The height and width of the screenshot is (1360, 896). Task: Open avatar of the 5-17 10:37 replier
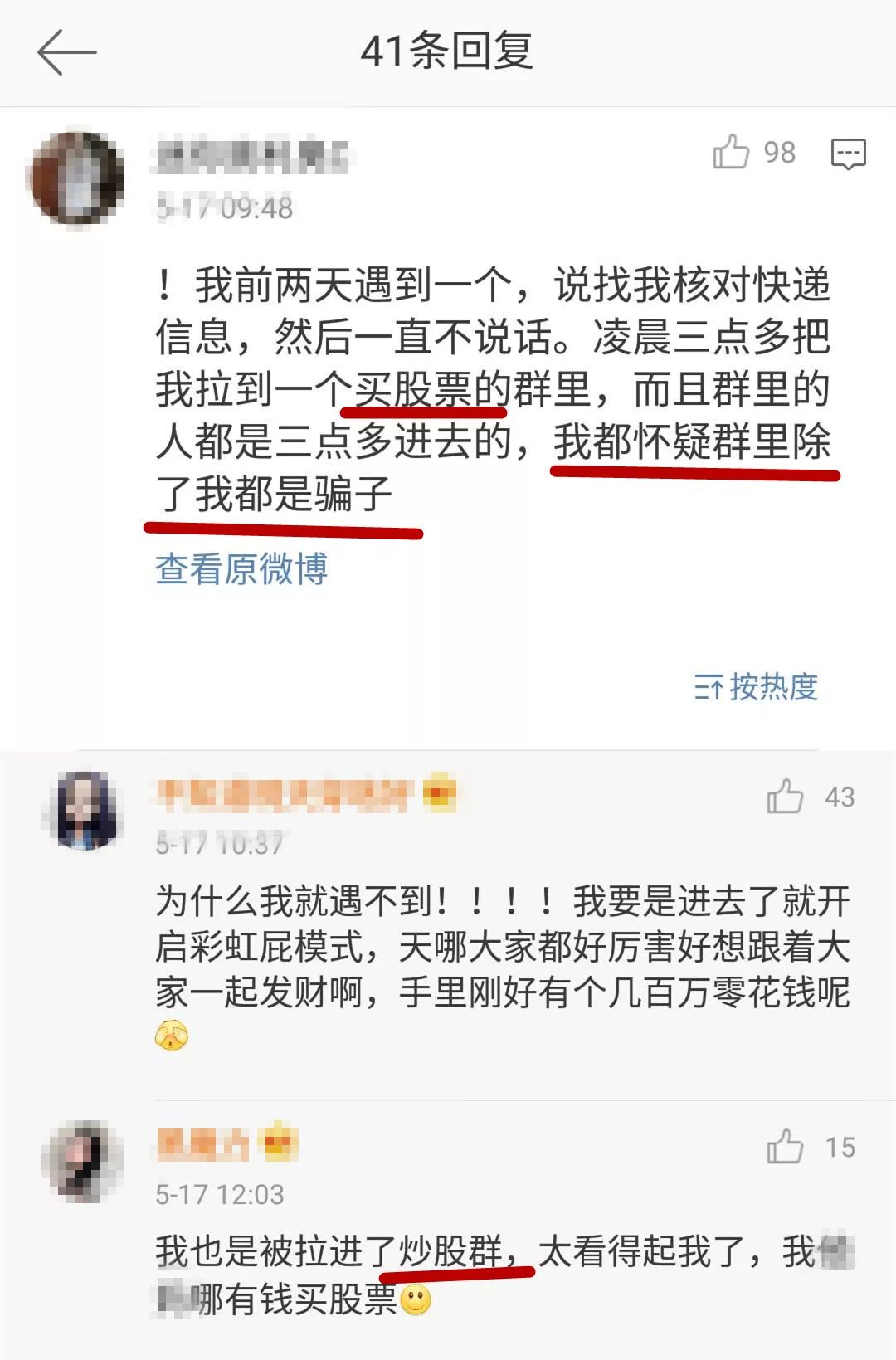pos(83,811)
